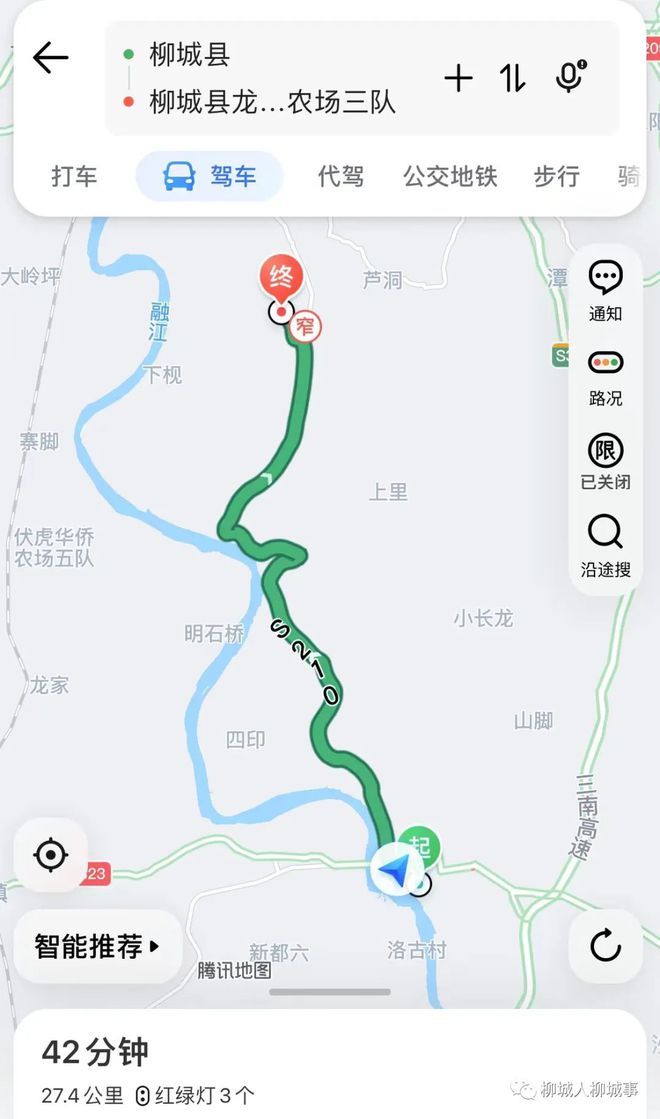660x1119 pixels.
Task: Swap start and destination
Action: coord(513,78)
